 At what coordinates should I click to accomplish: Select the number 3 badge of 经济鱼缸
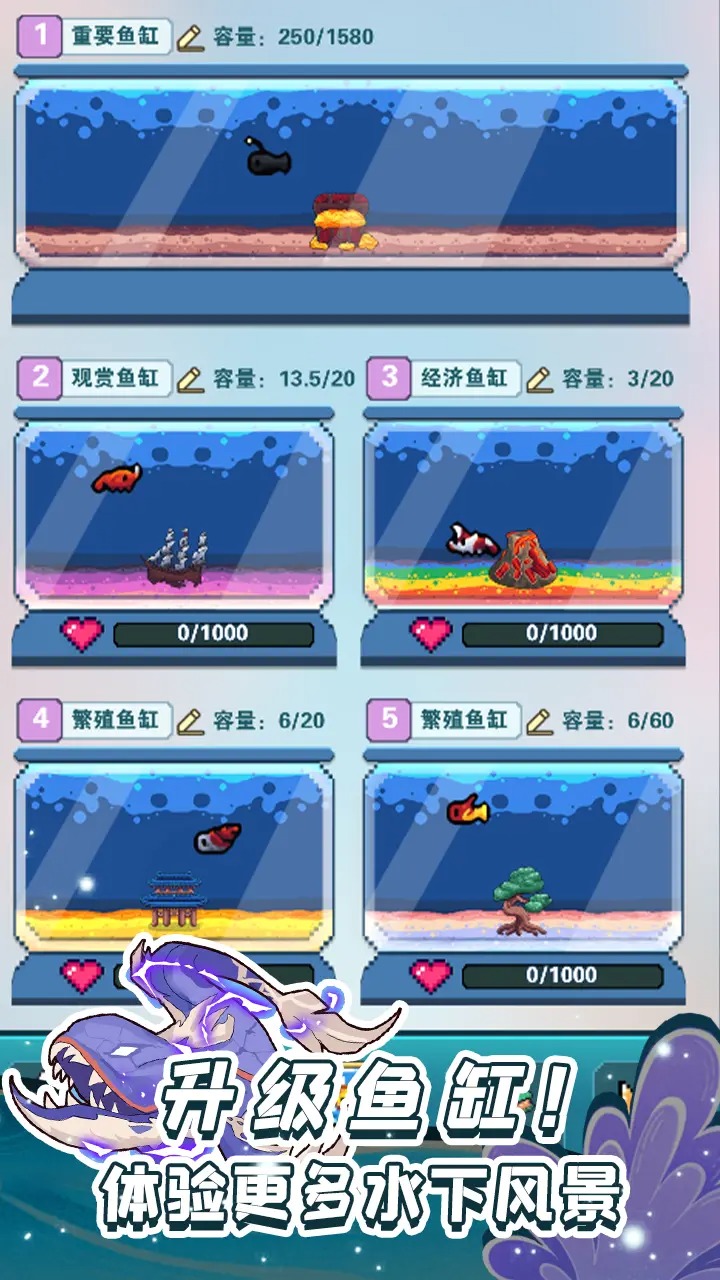coord(389,378)
